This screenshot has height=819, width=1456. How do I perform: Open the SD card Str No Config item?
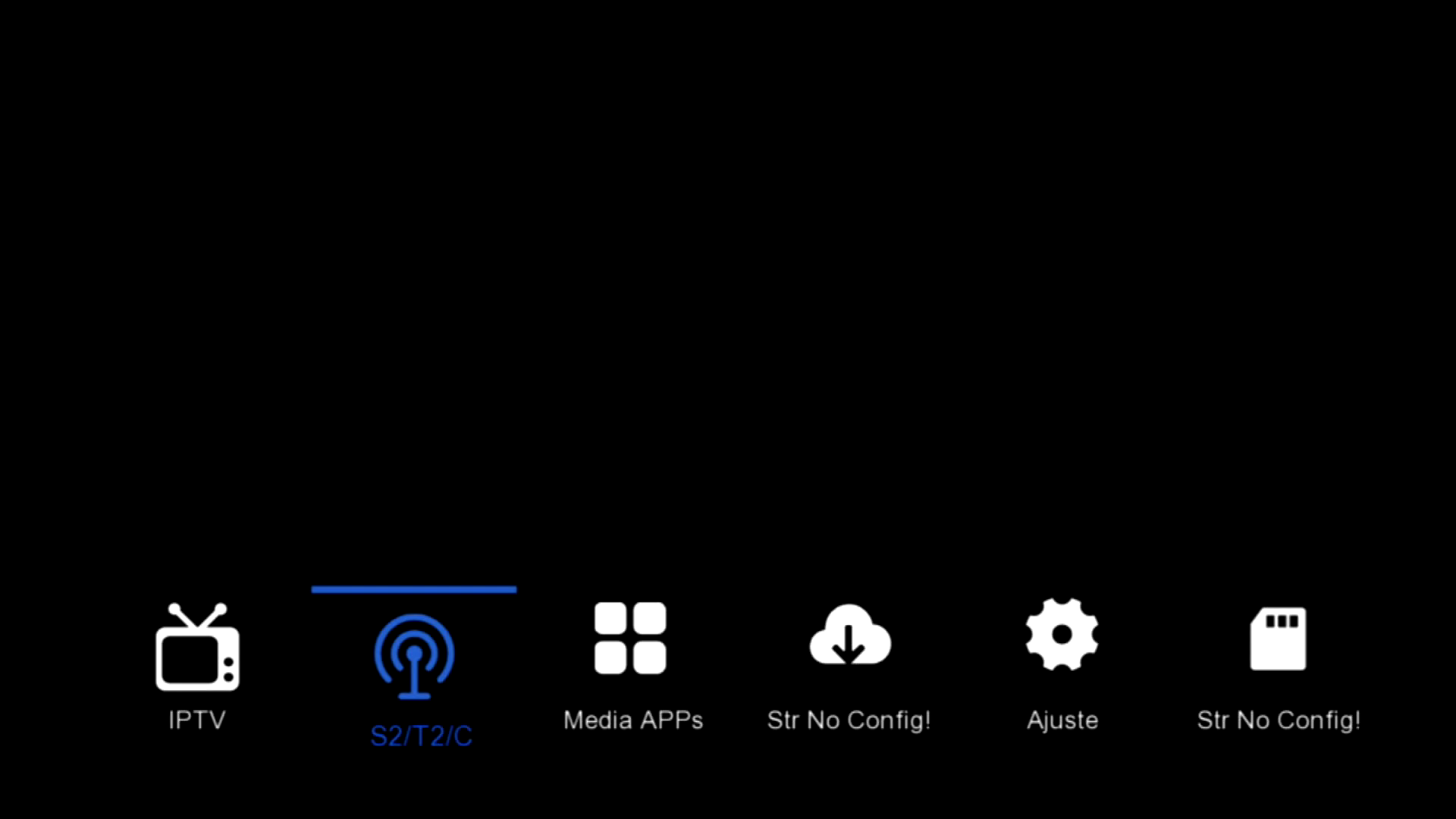click(x=1278, y=639)
